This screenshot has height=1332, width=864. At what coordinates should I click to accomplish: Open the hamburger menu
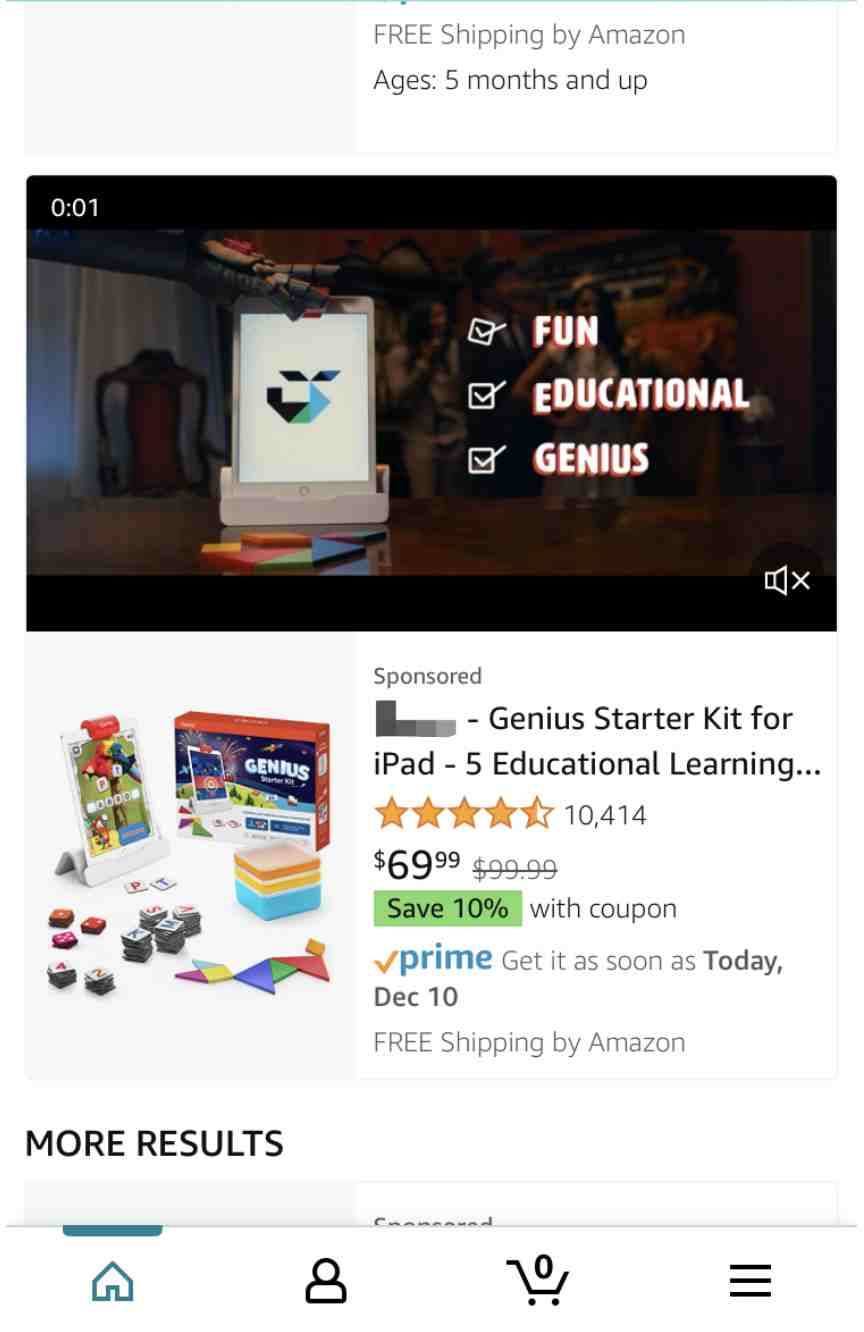tap(750, 1280)
